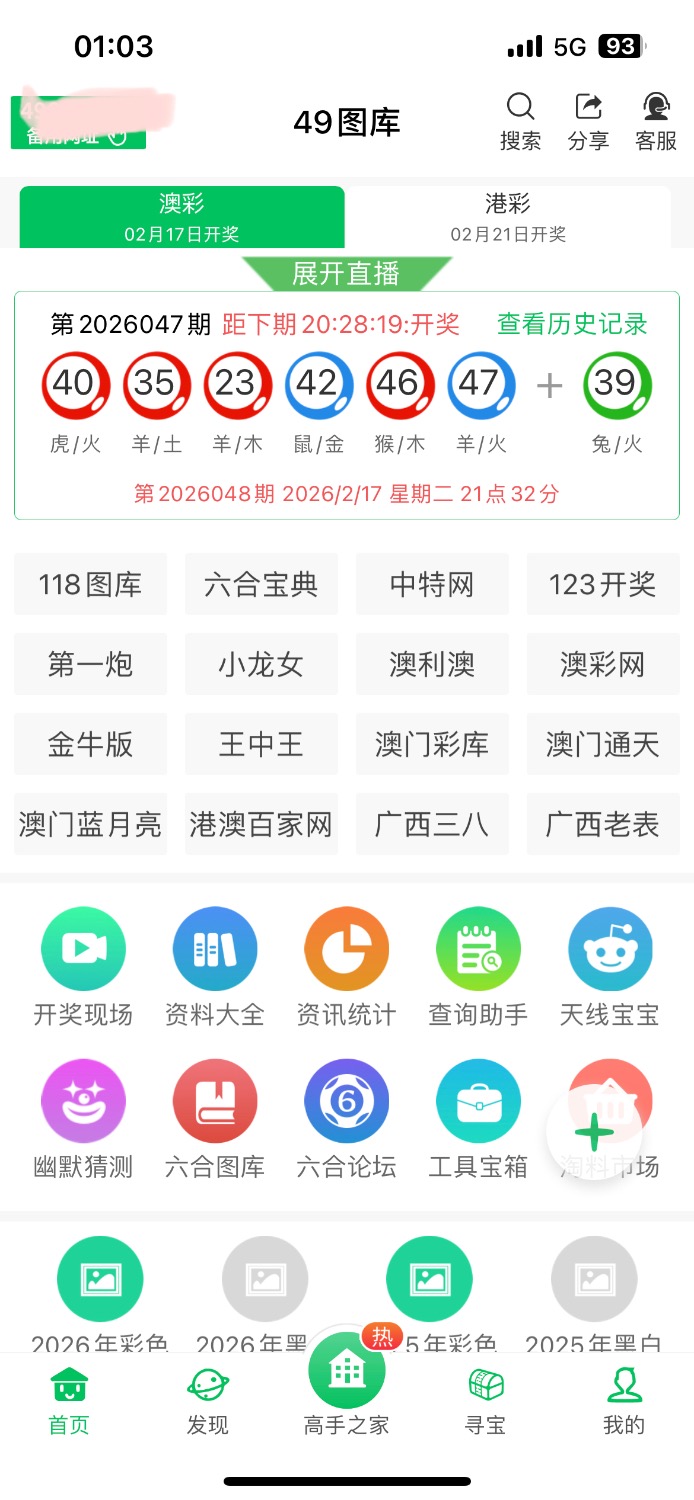
Task: Open the 我的 profile tab
Action: (x=624, y=1401)
